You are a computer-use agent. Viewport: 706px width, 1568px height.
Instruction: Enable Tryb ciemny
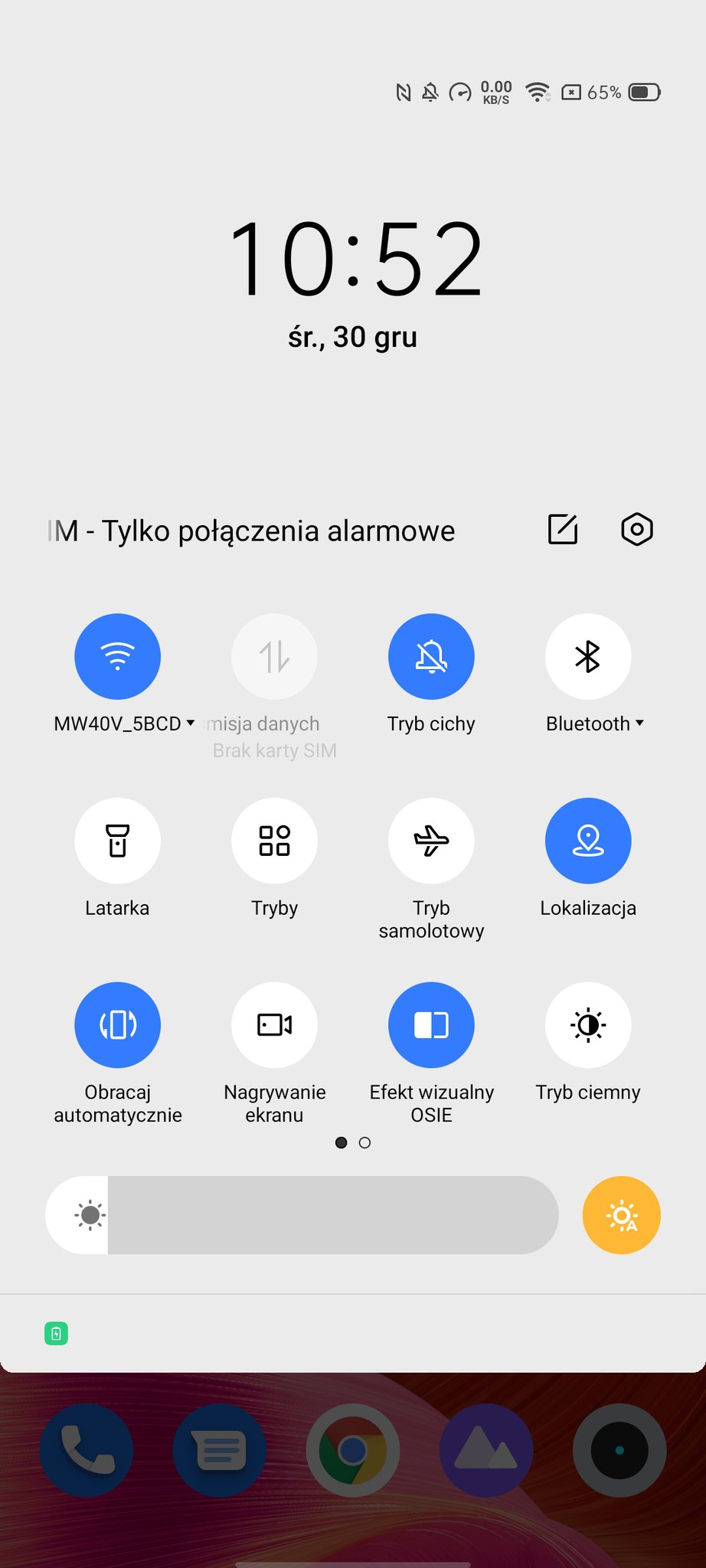tap(588, 1025)
